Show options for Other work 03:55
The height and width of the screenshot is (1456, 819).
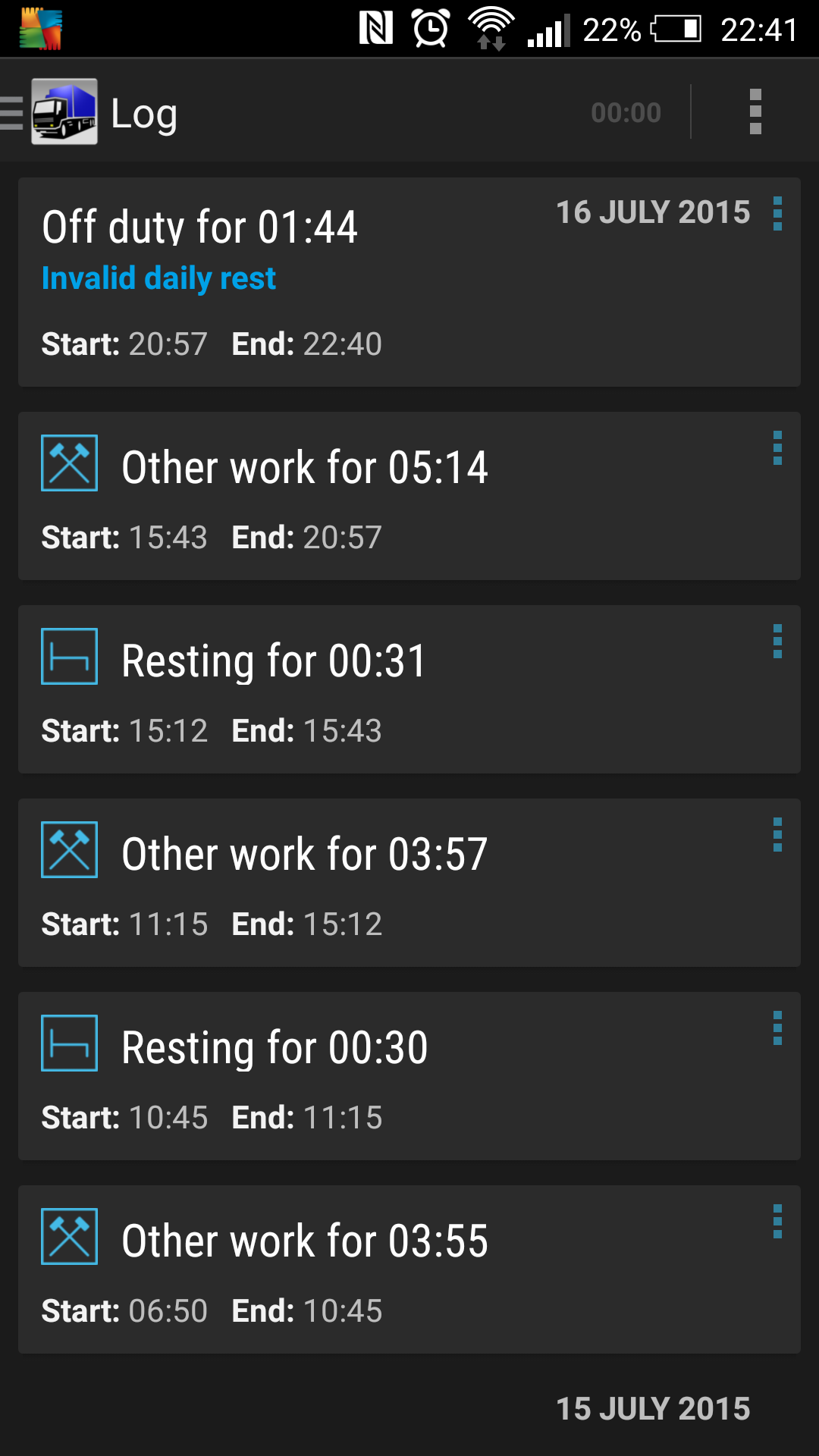click(777, 1222)
